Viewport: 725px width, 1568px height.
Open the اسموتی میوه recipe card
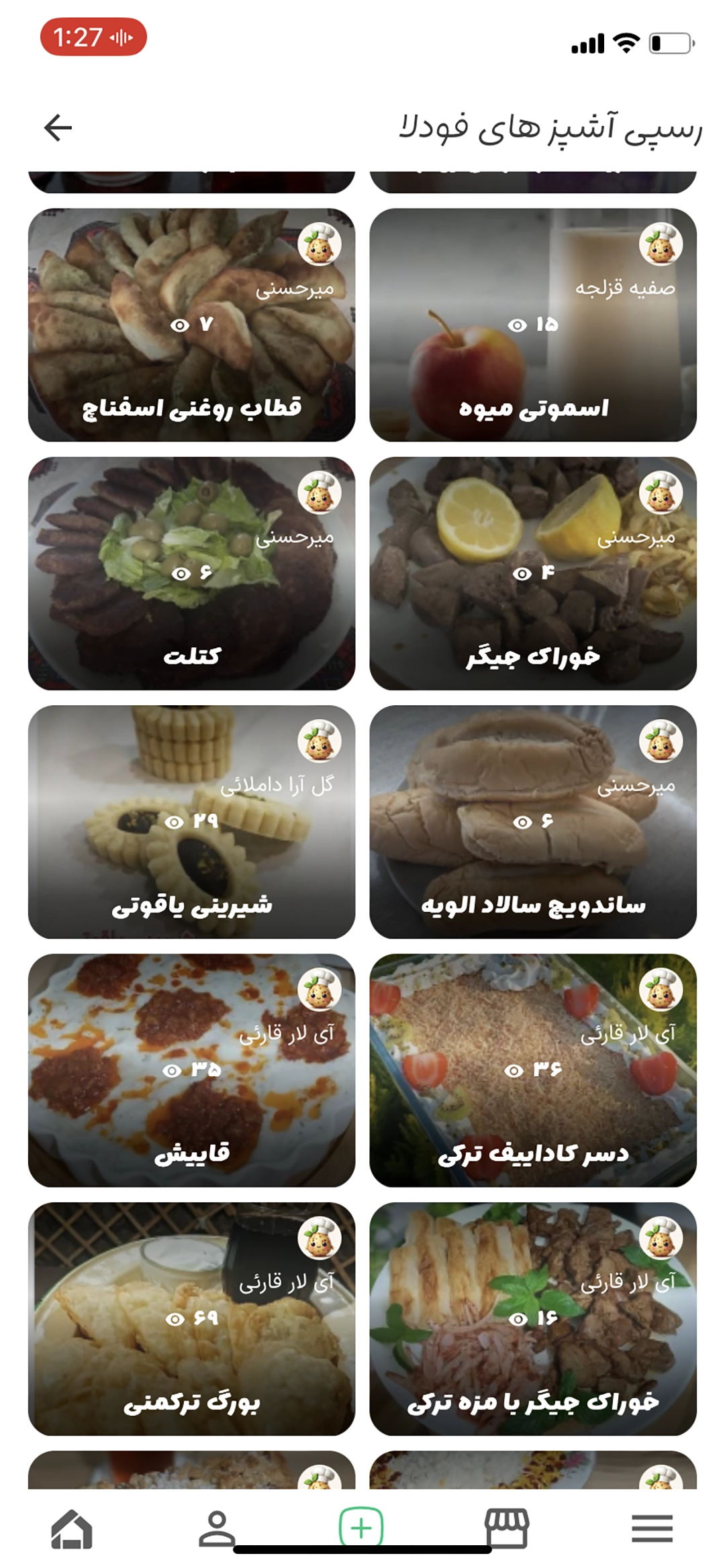click(x=532, y=325)
